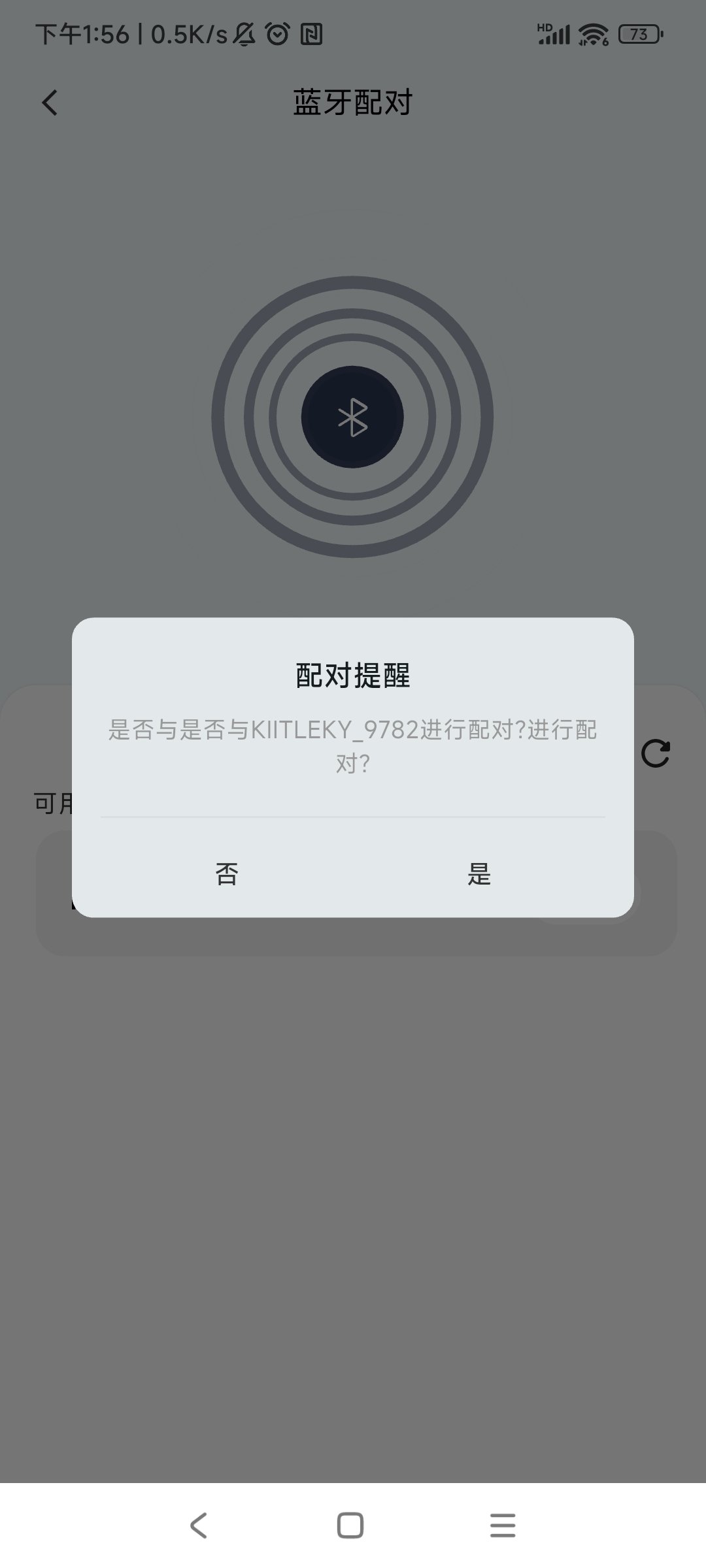706x1568 pixels.
Task: Tap the alarm clock status bar icon
Action: point(277,34)
